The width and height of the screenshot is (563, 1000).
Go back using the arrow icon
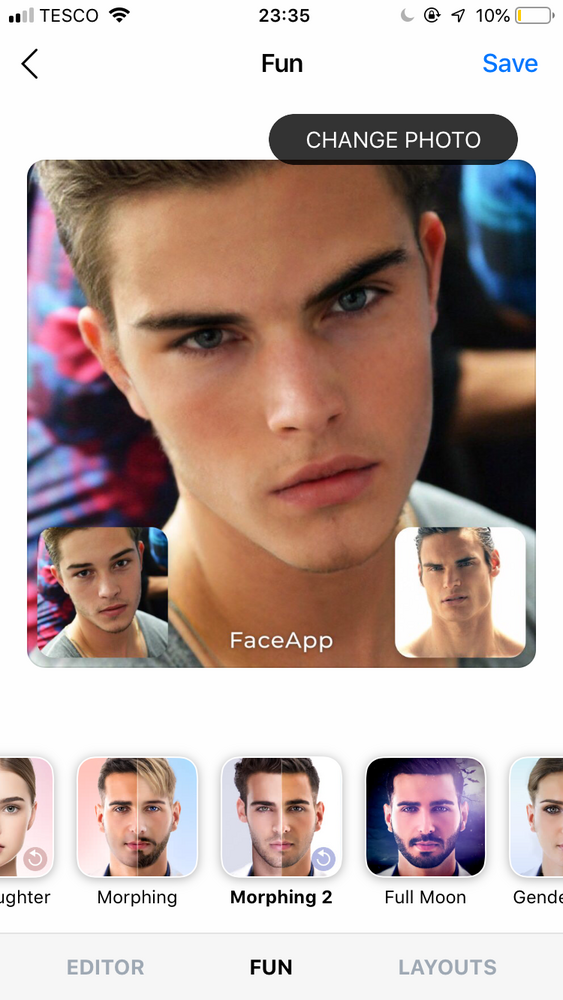point(29,64)
